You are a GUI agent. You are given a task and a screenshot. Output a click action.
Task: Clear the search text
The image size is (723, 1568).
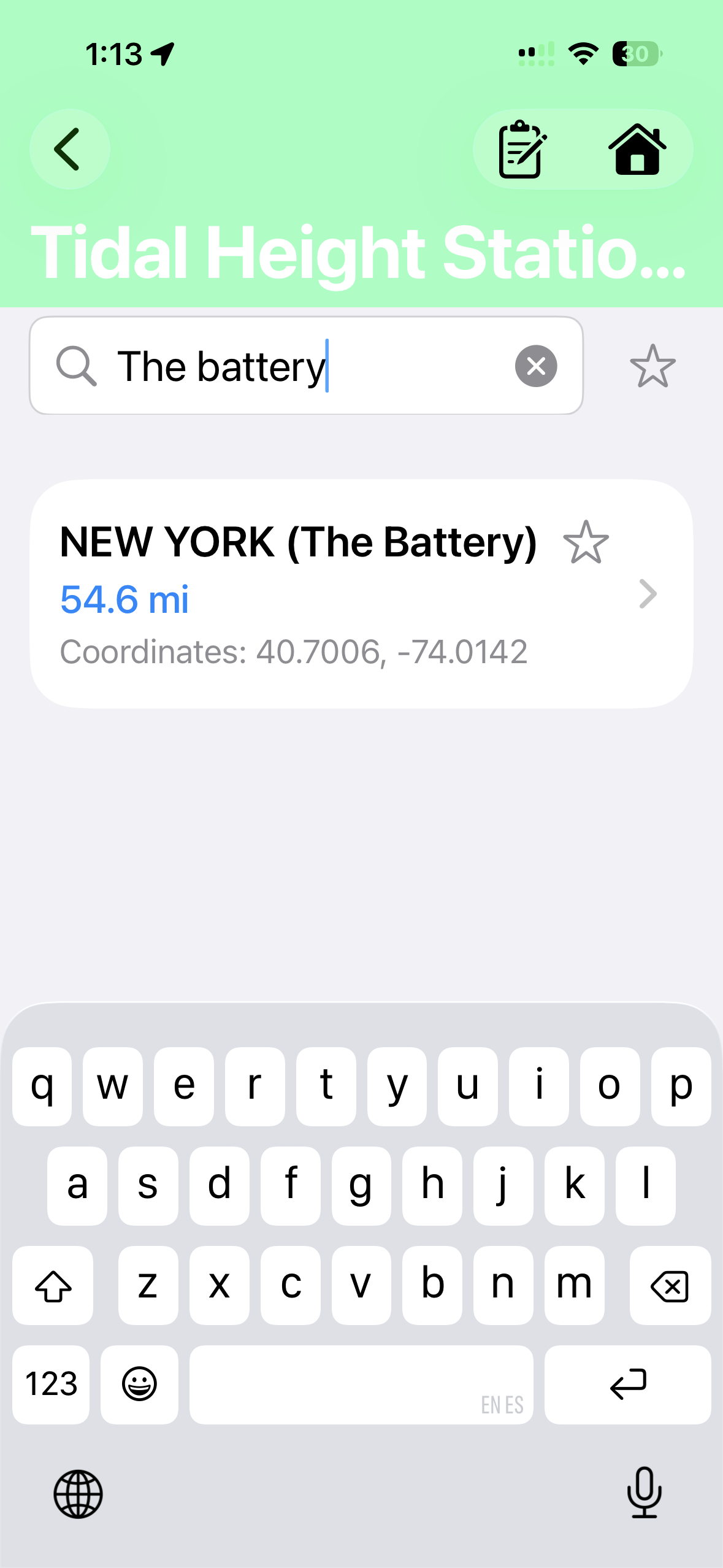(536, 366)
